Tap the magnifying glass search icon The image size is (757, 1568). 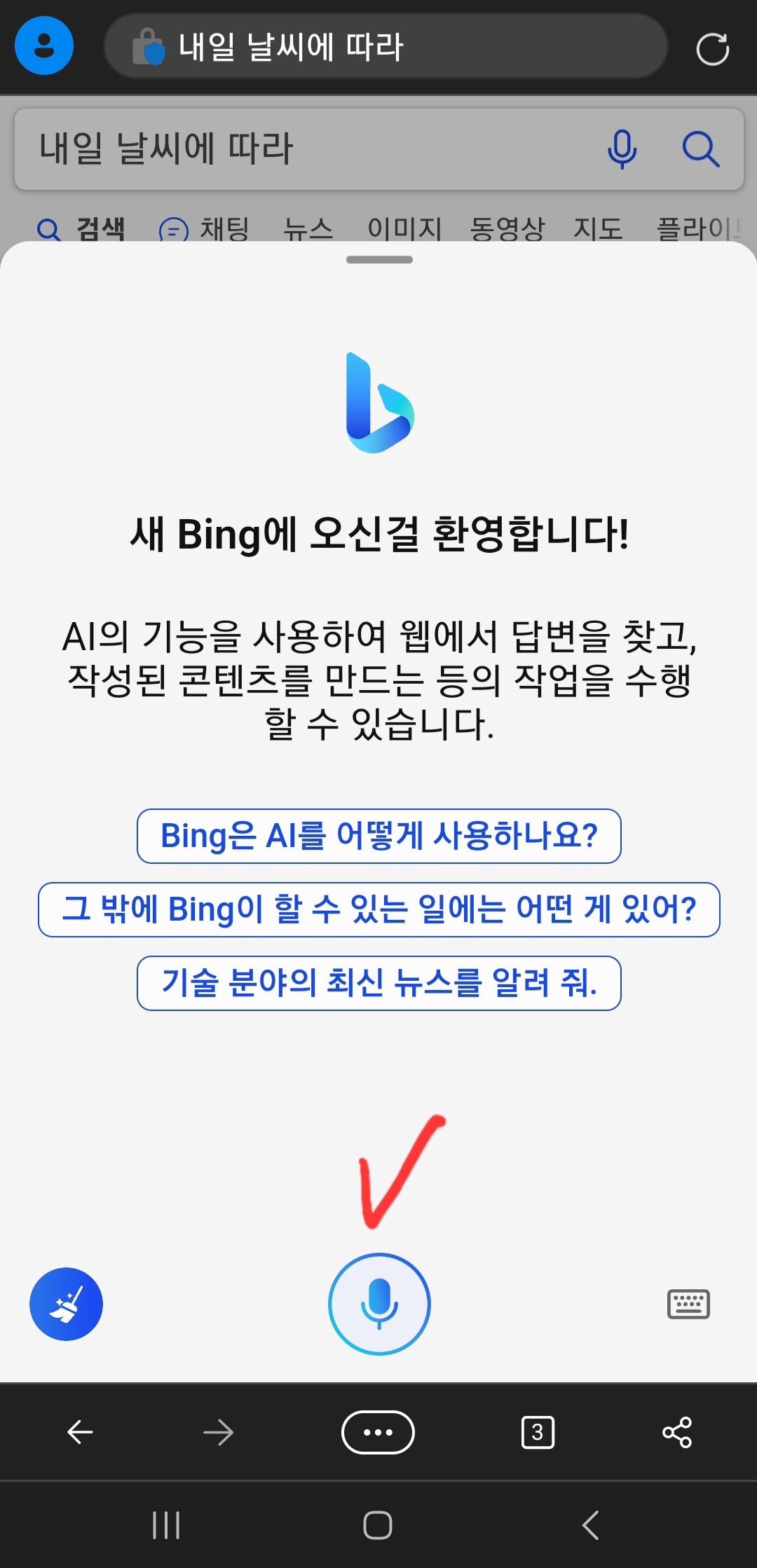tap(700, 148)
